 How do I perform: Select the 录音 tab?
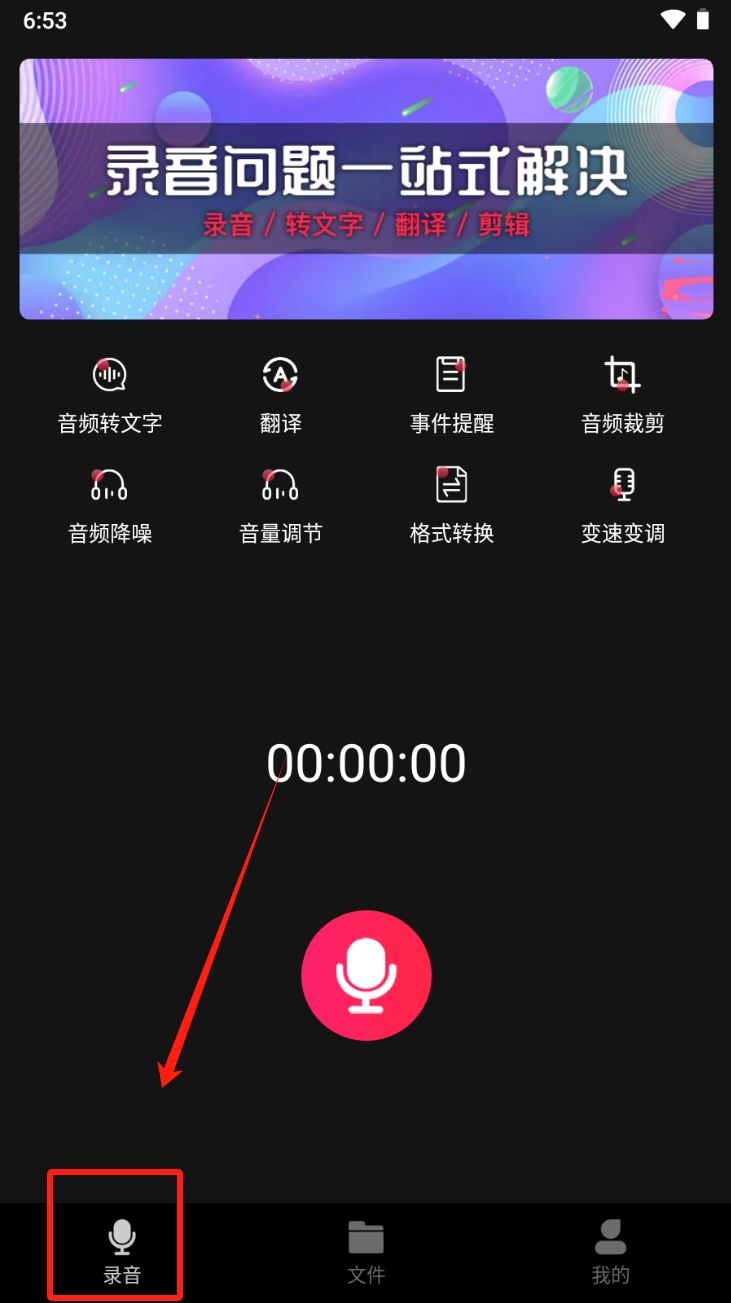point(122,1251)
